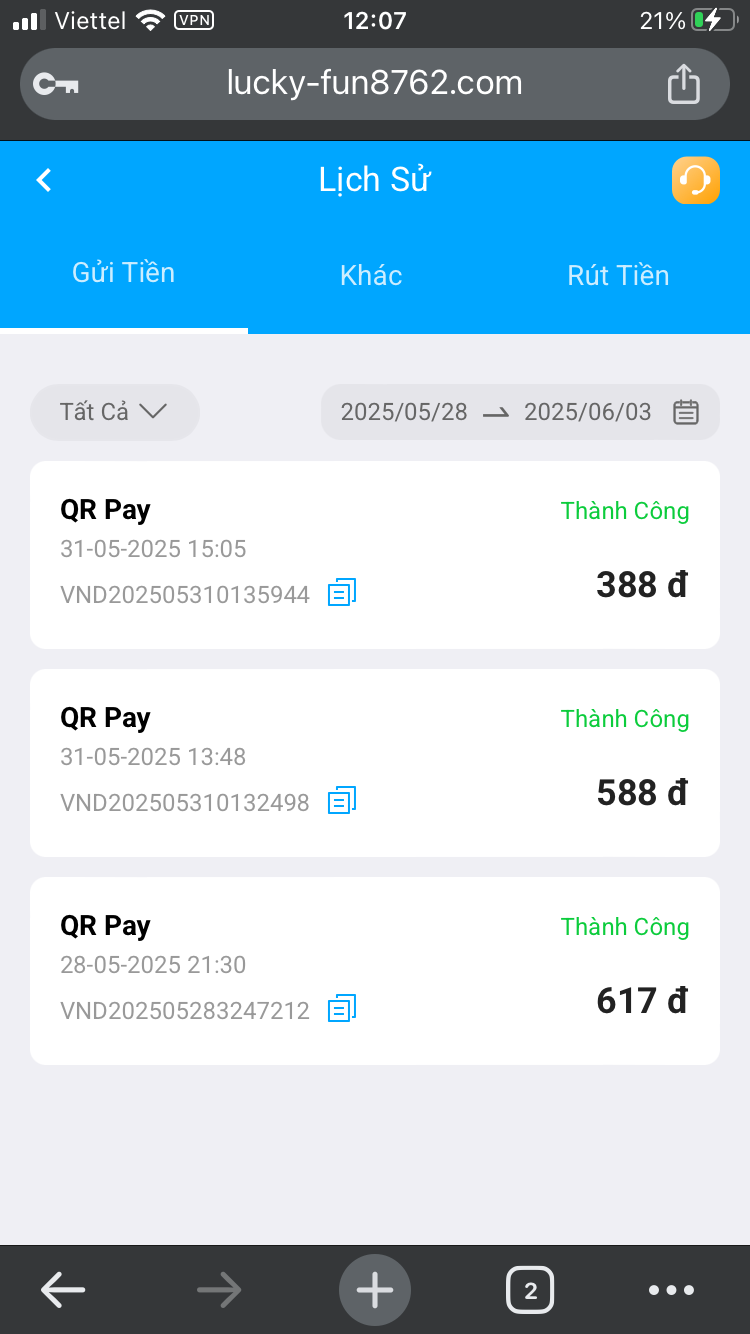Copy transaction ID VND202505310132498
The image size is (750, 1334).
(342, 800)
